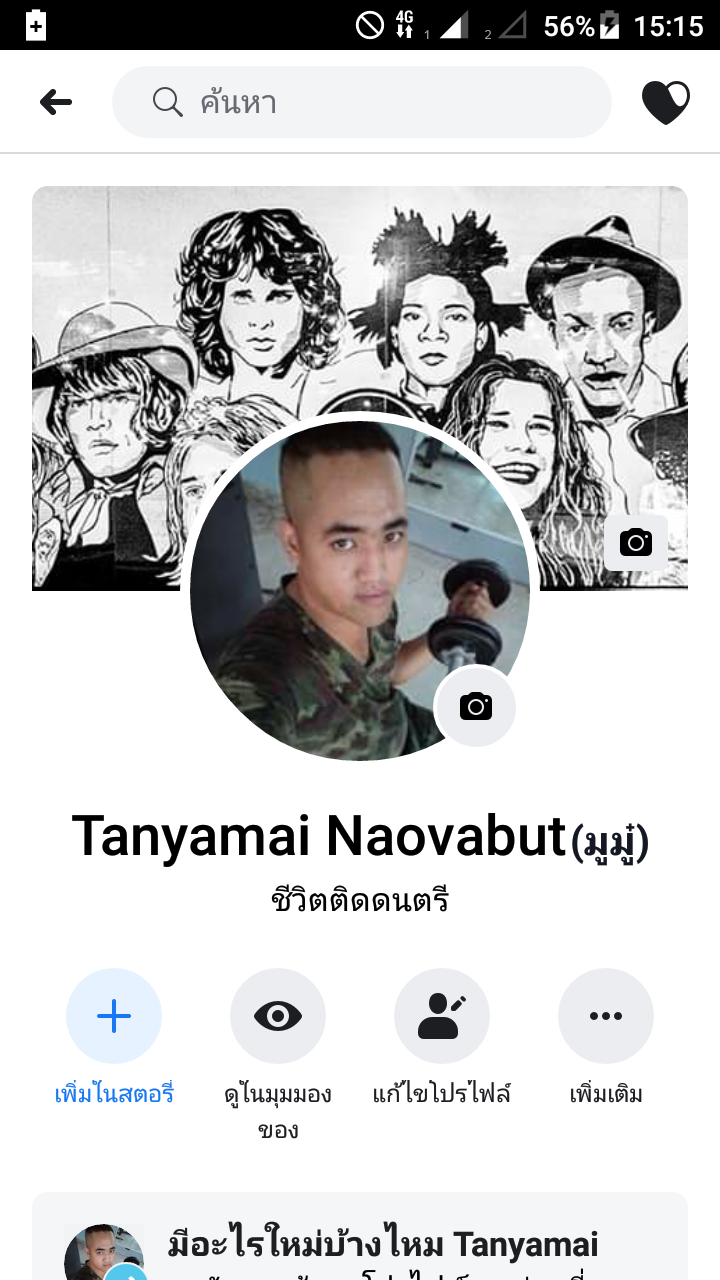This screenshot has width=720, height=1280.
Task: Go back using the arrow icon
Action: pos(56,102)
